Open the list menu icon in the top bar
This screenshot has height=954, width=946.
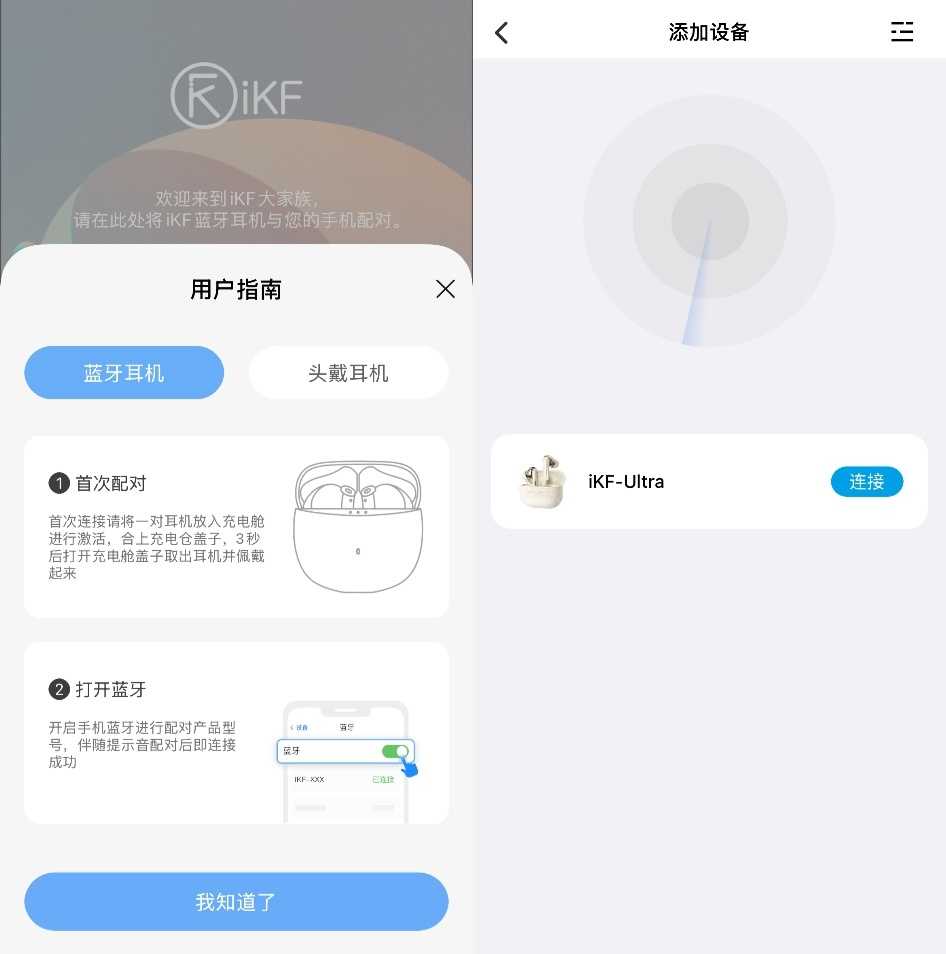click(x=902, y=32)
